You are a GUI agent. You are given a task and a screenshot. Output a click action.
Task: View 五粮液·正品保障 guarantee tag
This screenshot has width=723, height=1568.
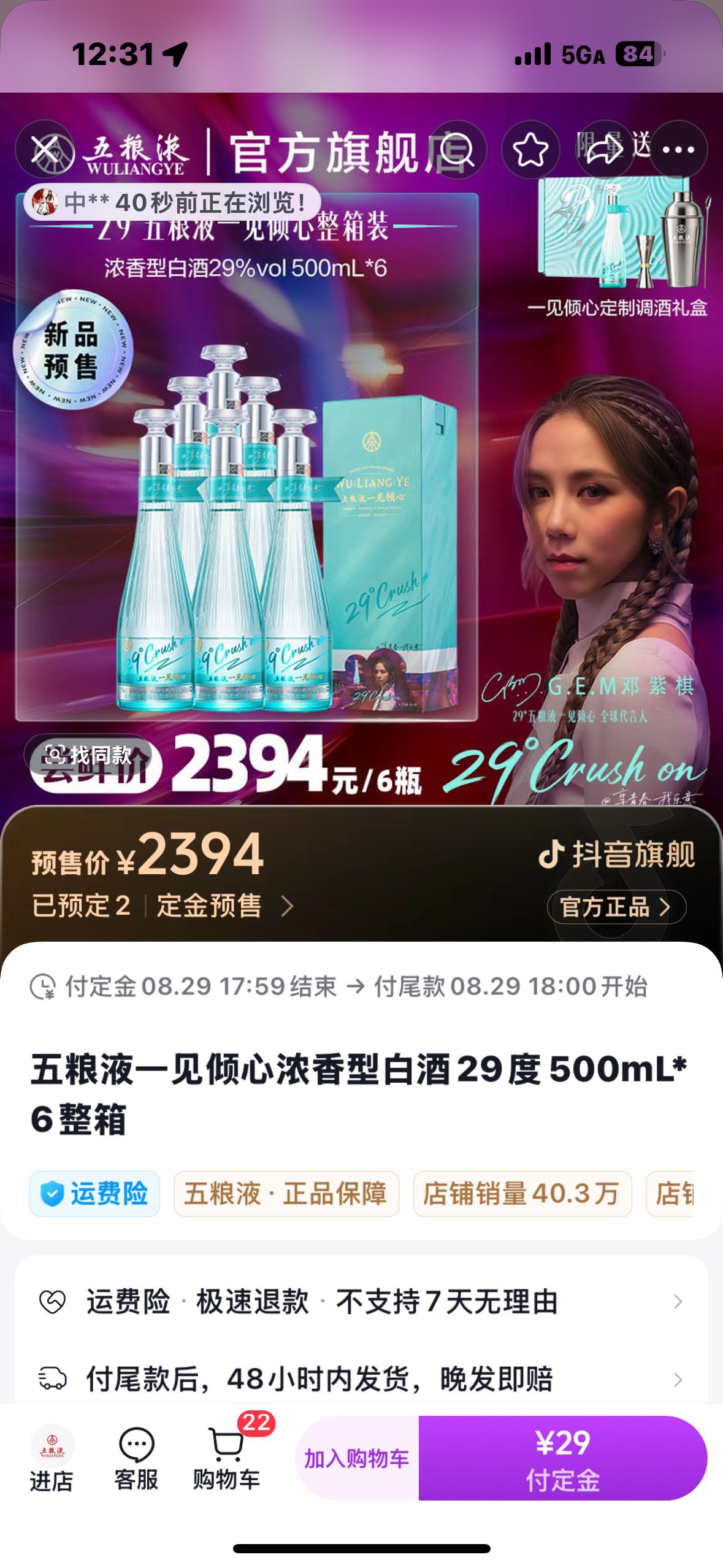286,1194
